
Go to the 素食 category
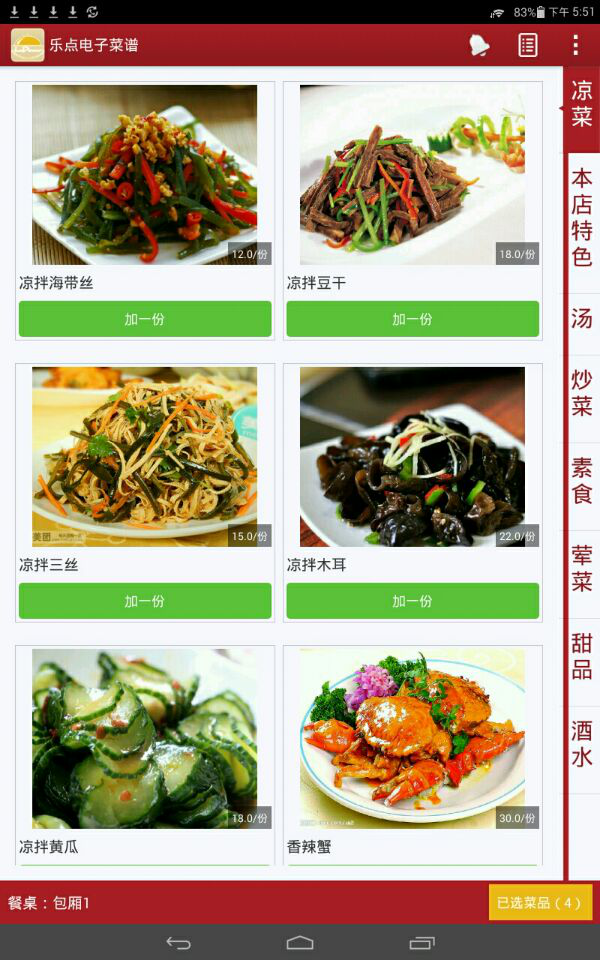[x=582, y=481]
